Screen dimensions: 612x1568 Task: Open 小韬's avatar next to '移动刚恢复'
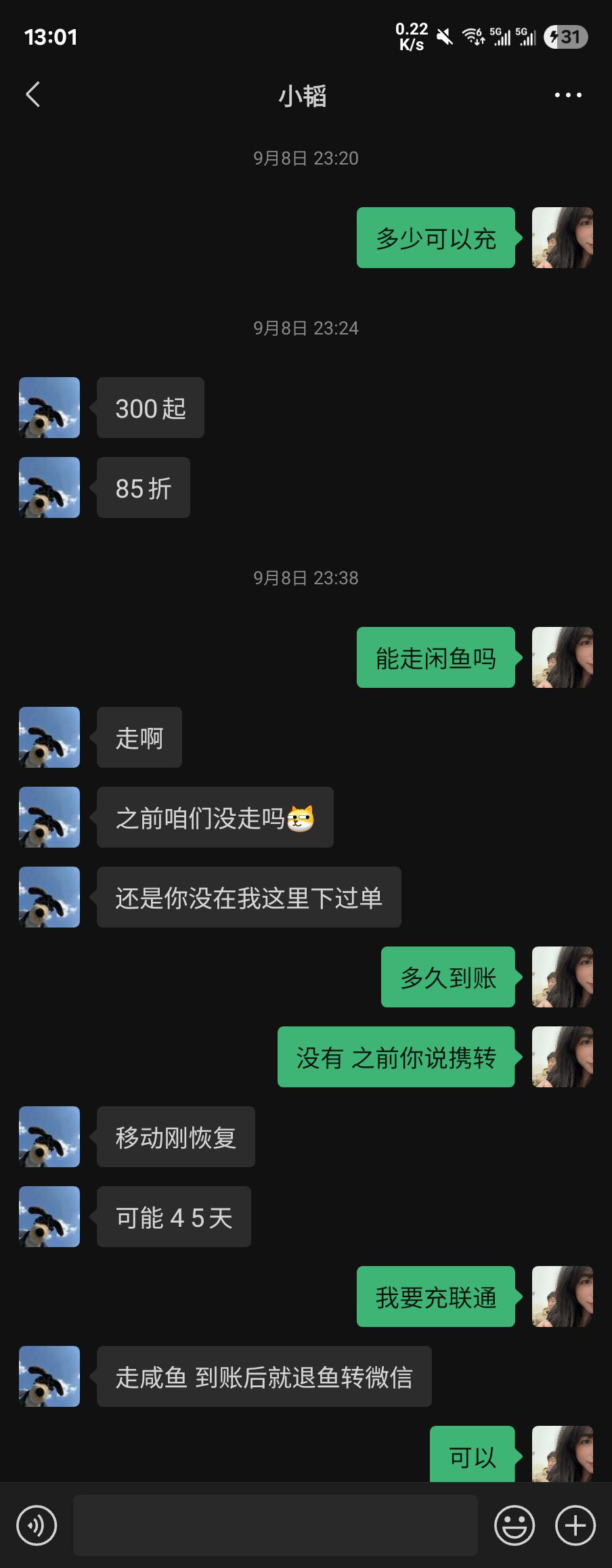(49, 1137)
